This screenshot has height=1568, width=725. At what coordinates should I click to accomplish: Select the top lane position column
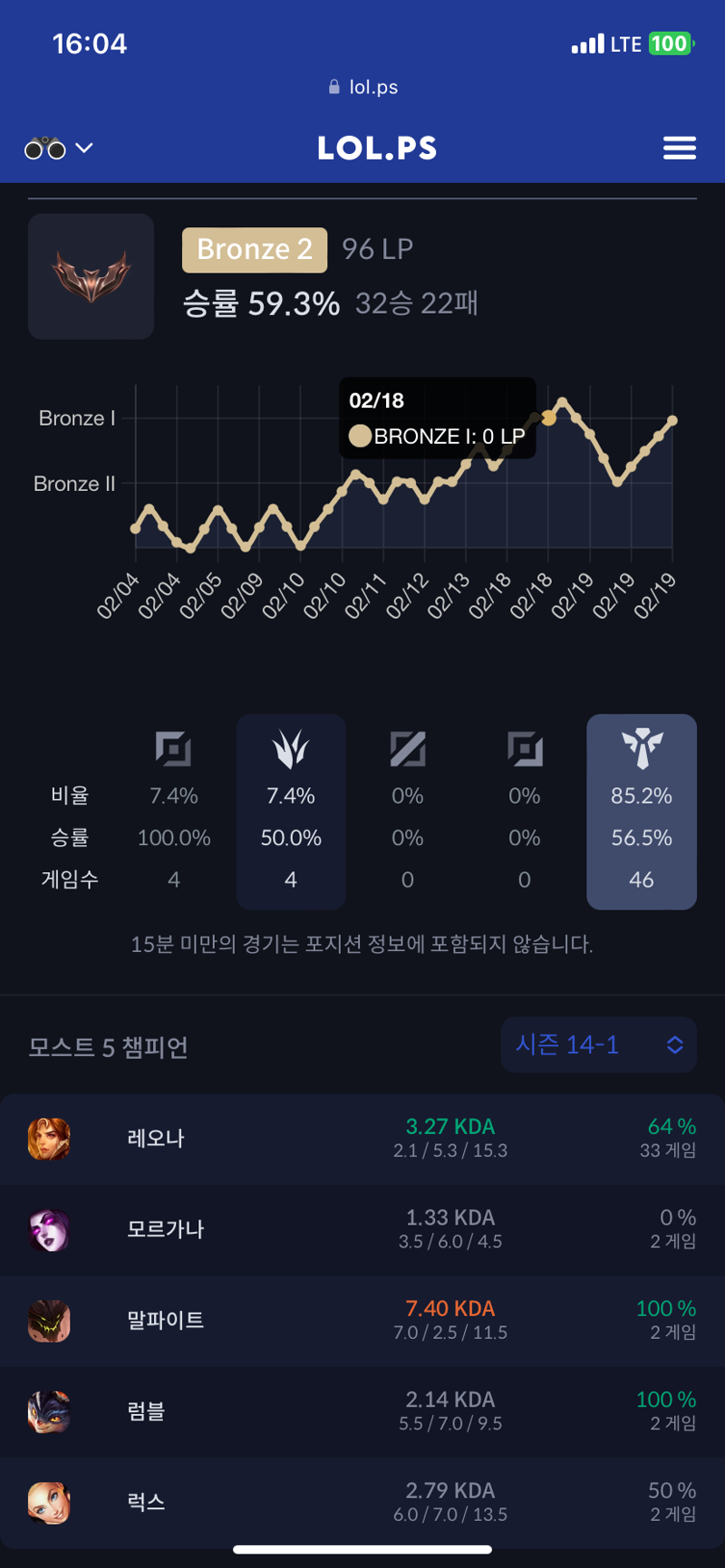pos(174,811)
